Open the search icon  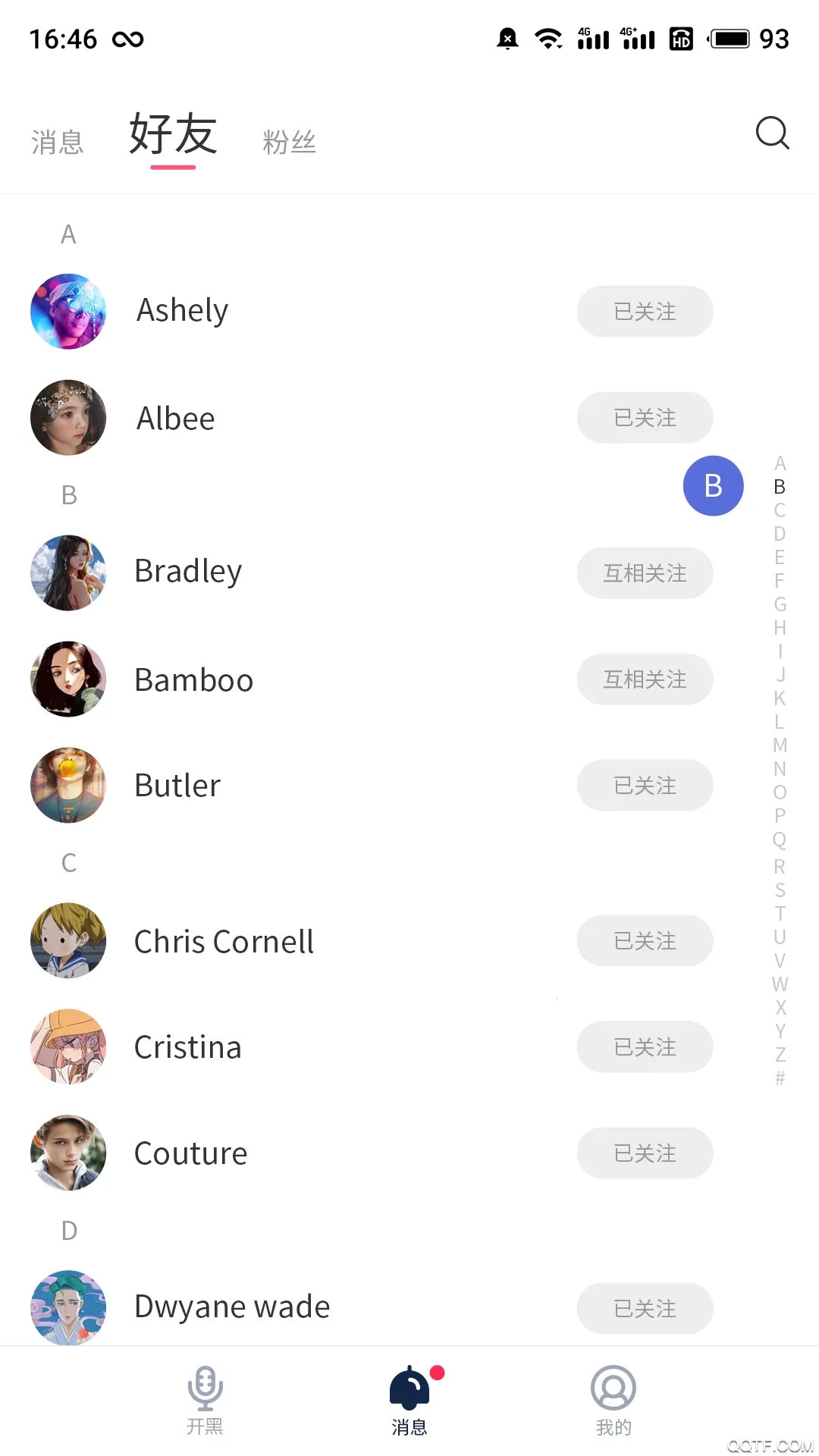pyautogui.click(x=772, y=133)
